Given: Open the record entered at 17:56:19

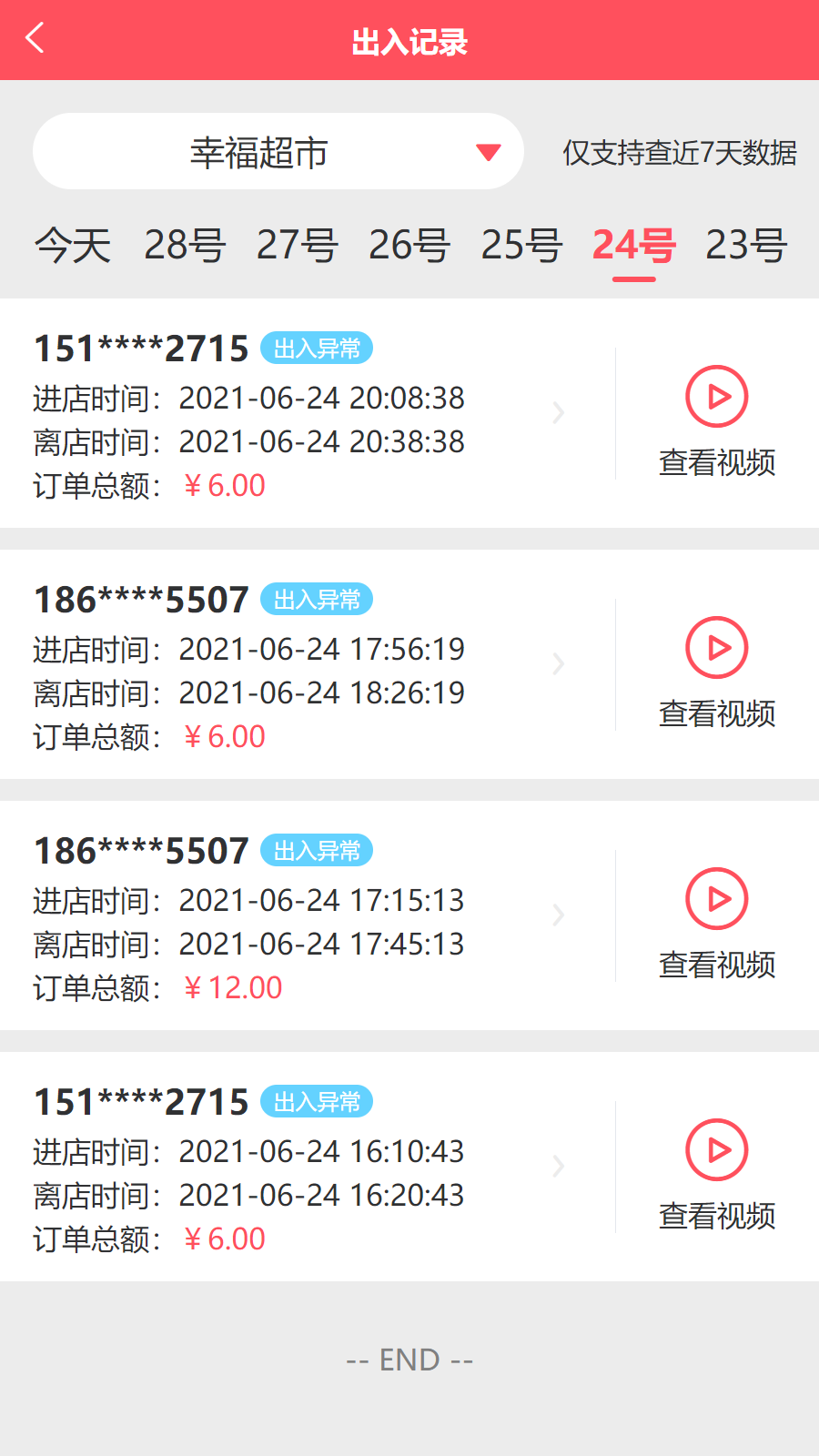Looking at the screenshot, I should [300, 665].
